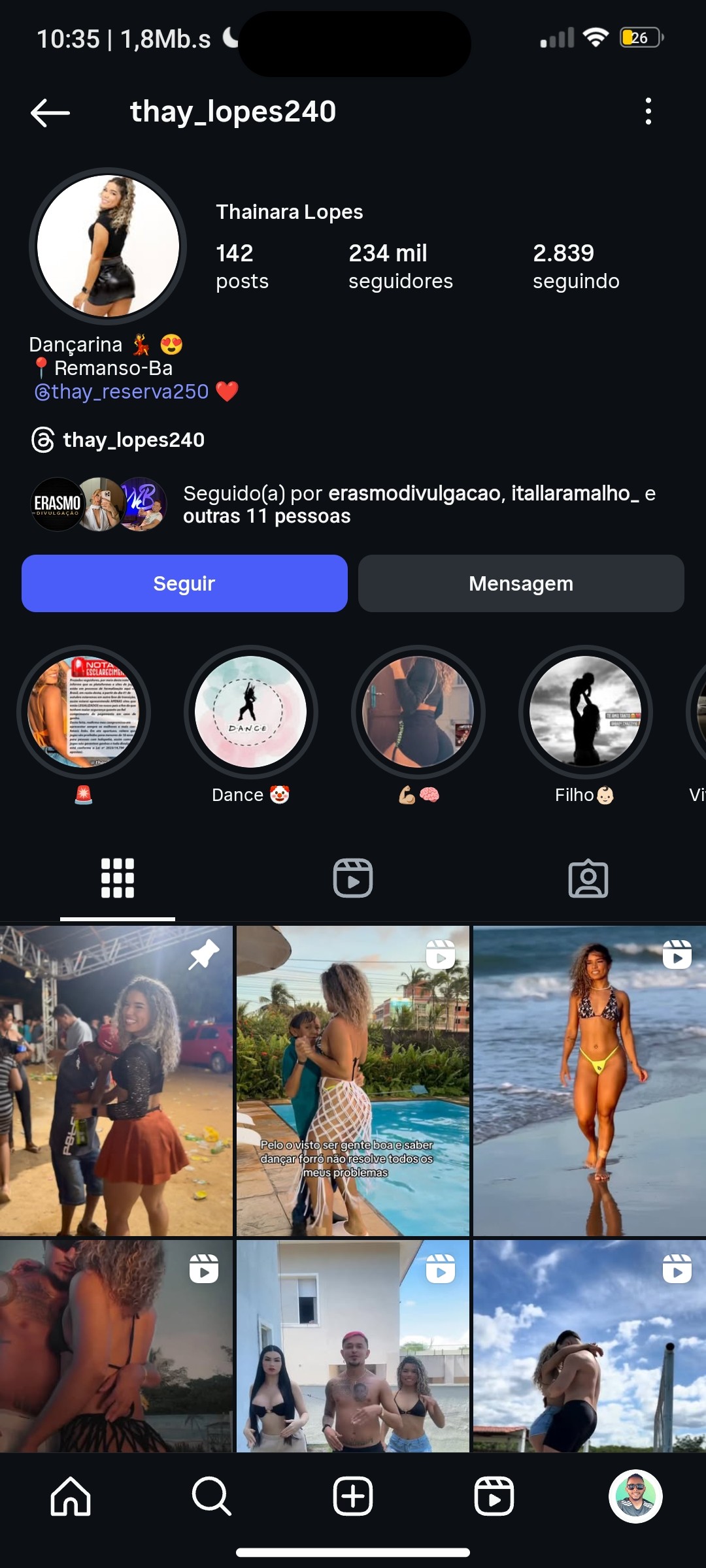Open the reel captioned about dançar forró
This screenshot has height=1568, width=706.
click(353, 1081)
